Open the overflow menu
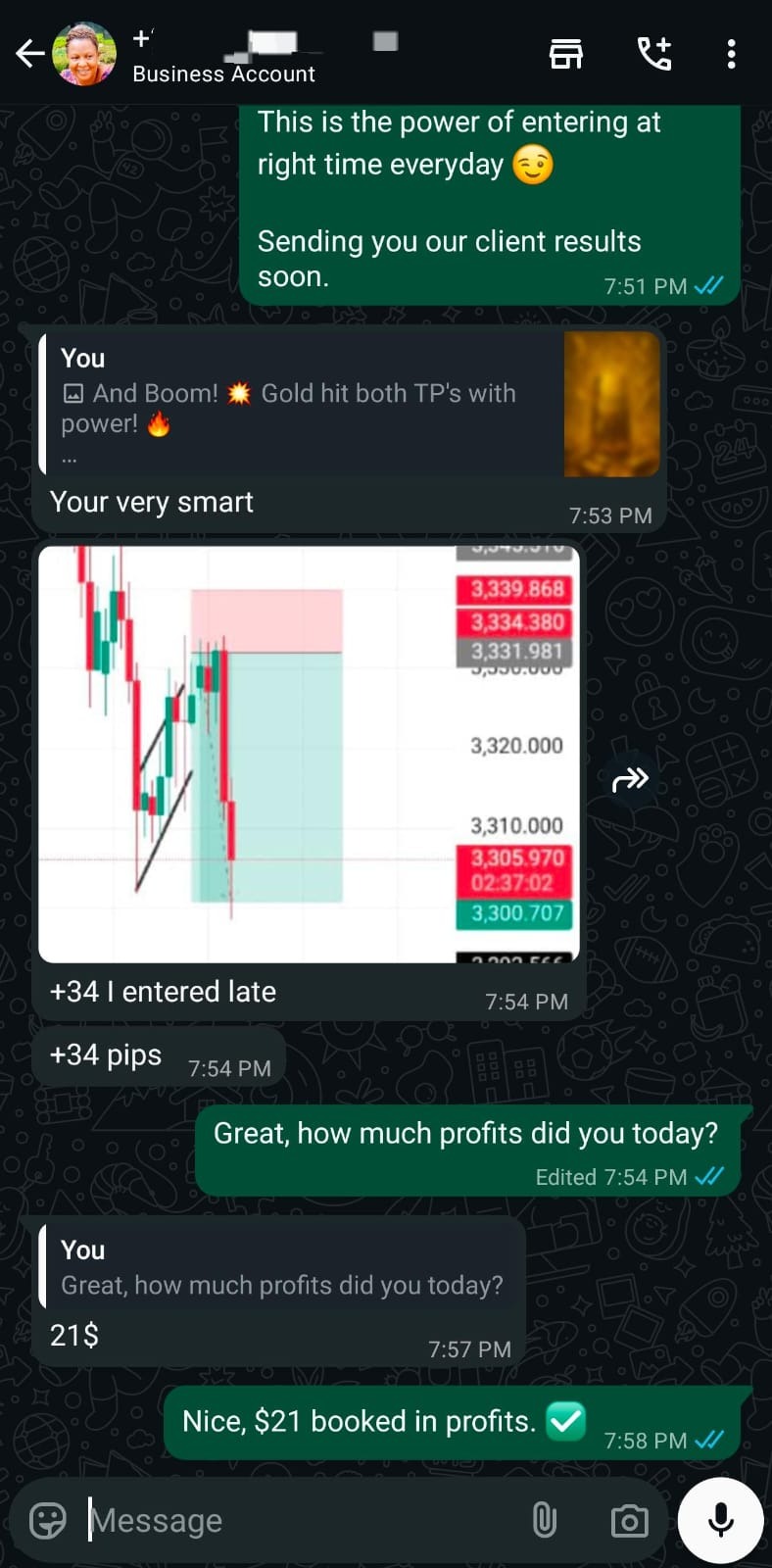Image resolution: width=772 pixels, height=1568 pixels. point(731,54)
